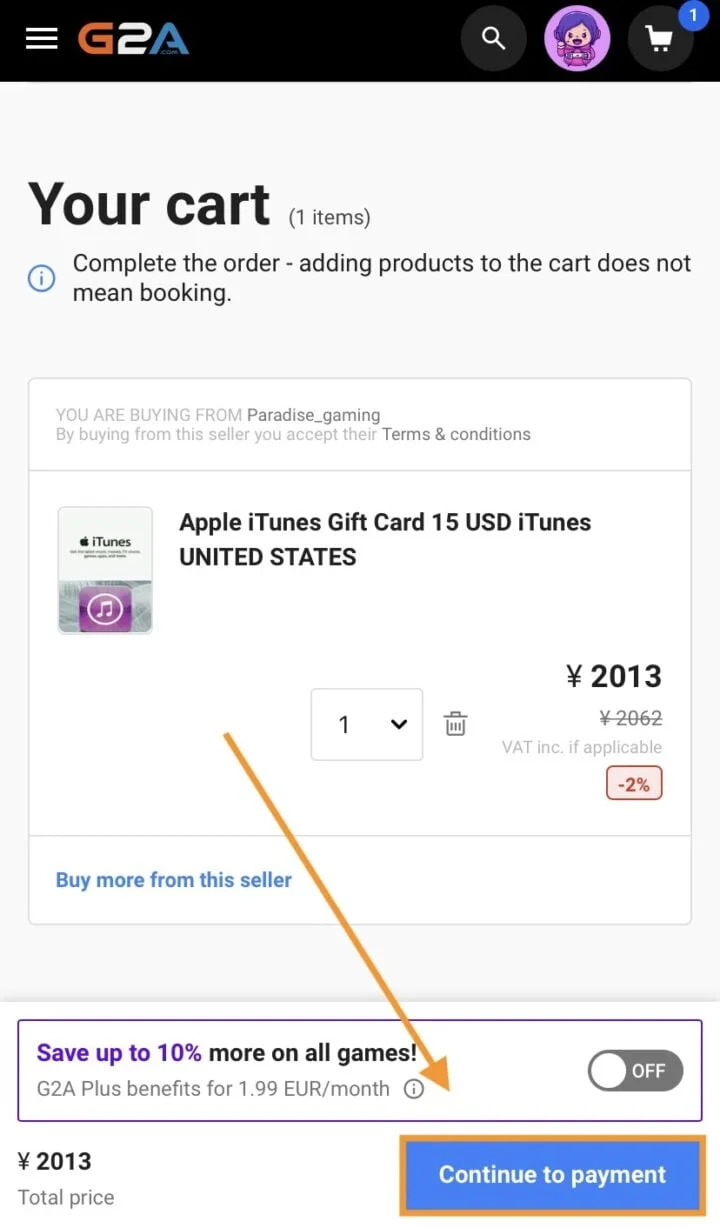Open the shopping cart icon

click(660, 39)
